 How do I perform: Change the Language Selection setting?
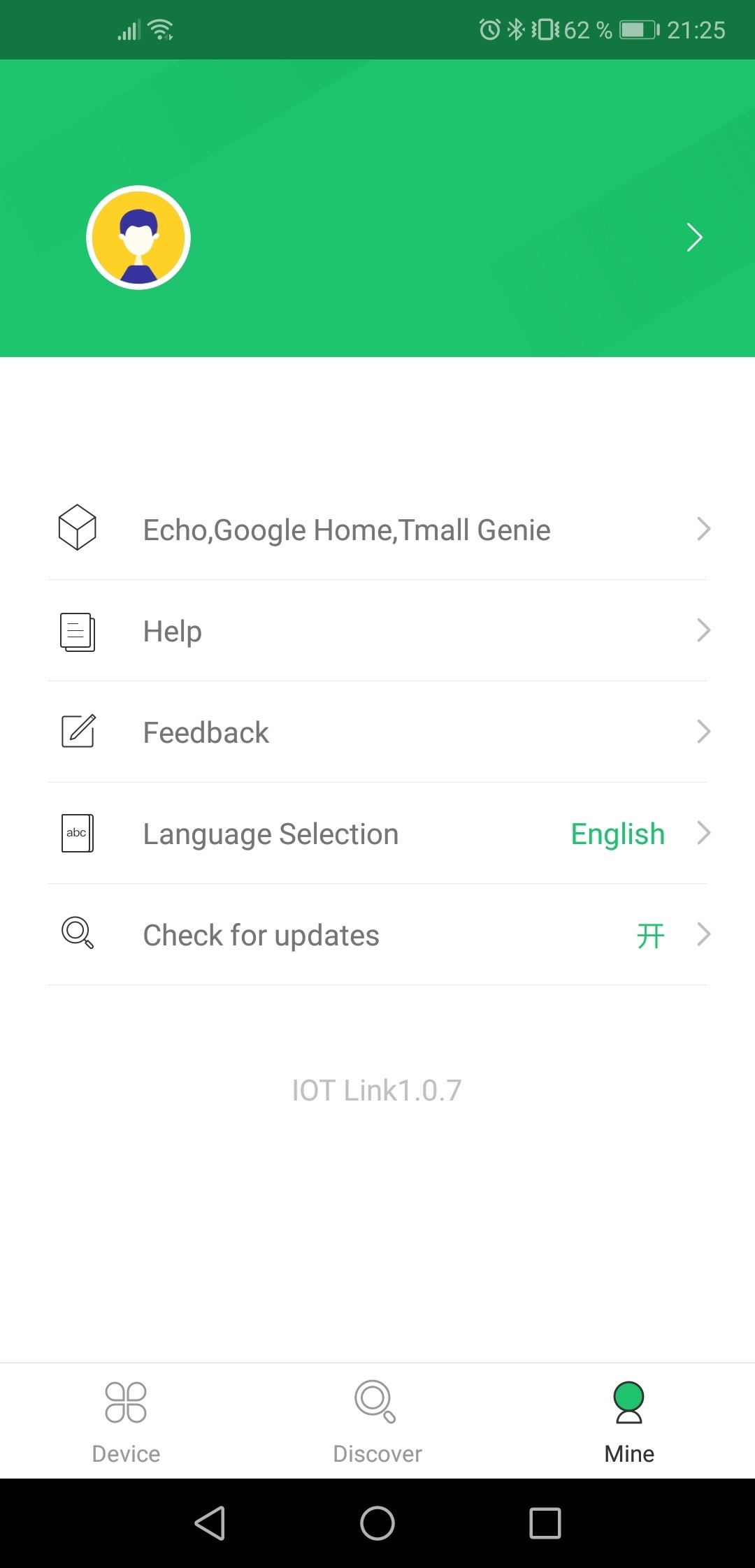point(377,834)
